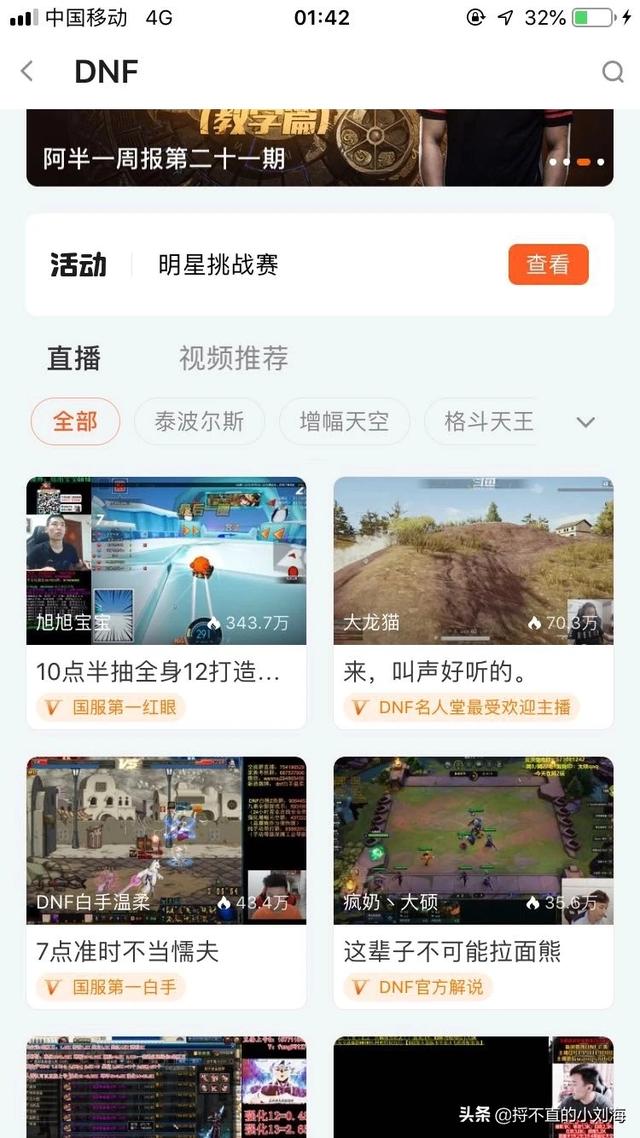Go back using the top-left arrow
This screenshot has height=1138, width=640.
[27, 71]
